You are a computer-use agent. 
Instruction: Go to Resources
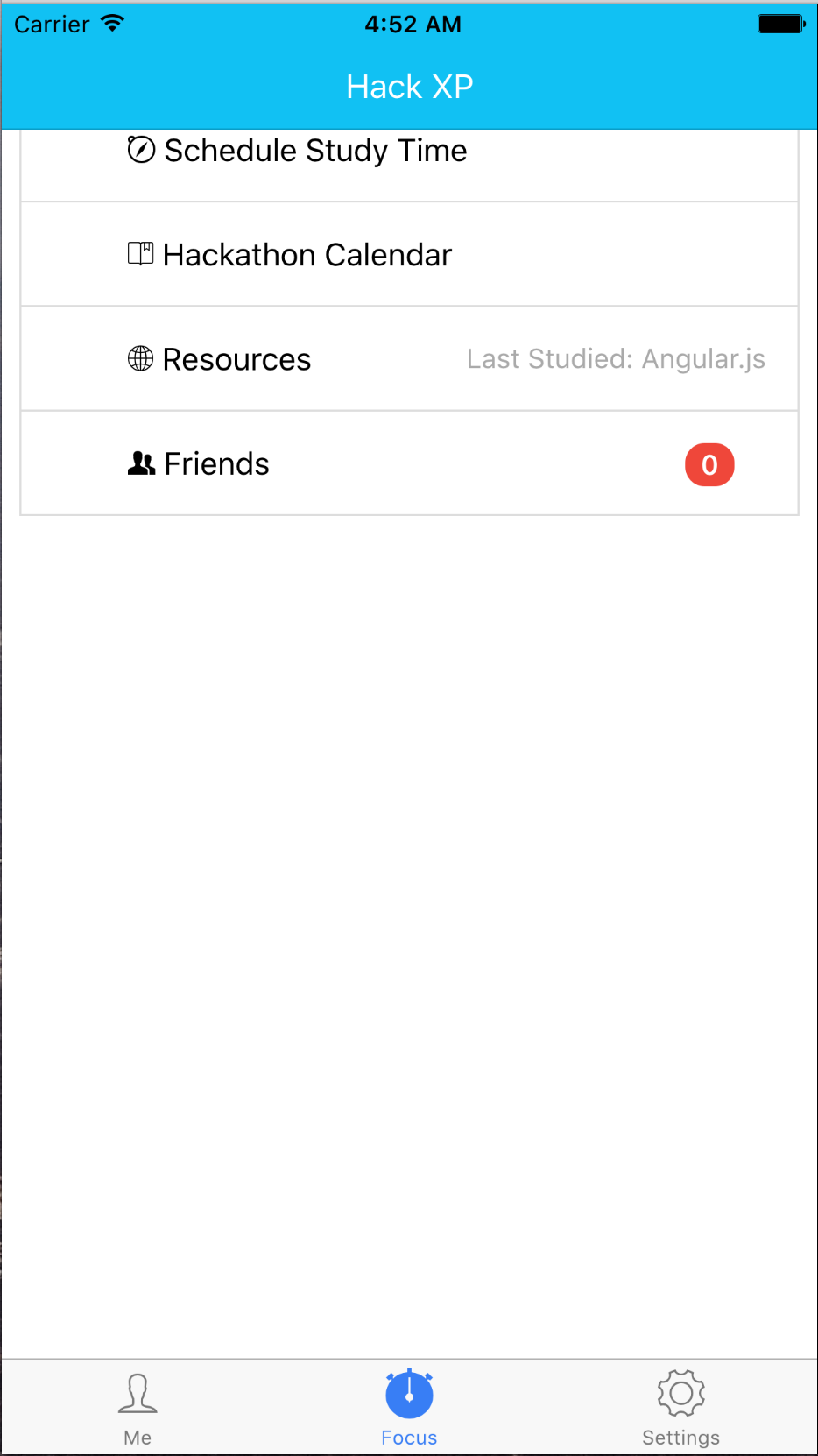(236, 359)
